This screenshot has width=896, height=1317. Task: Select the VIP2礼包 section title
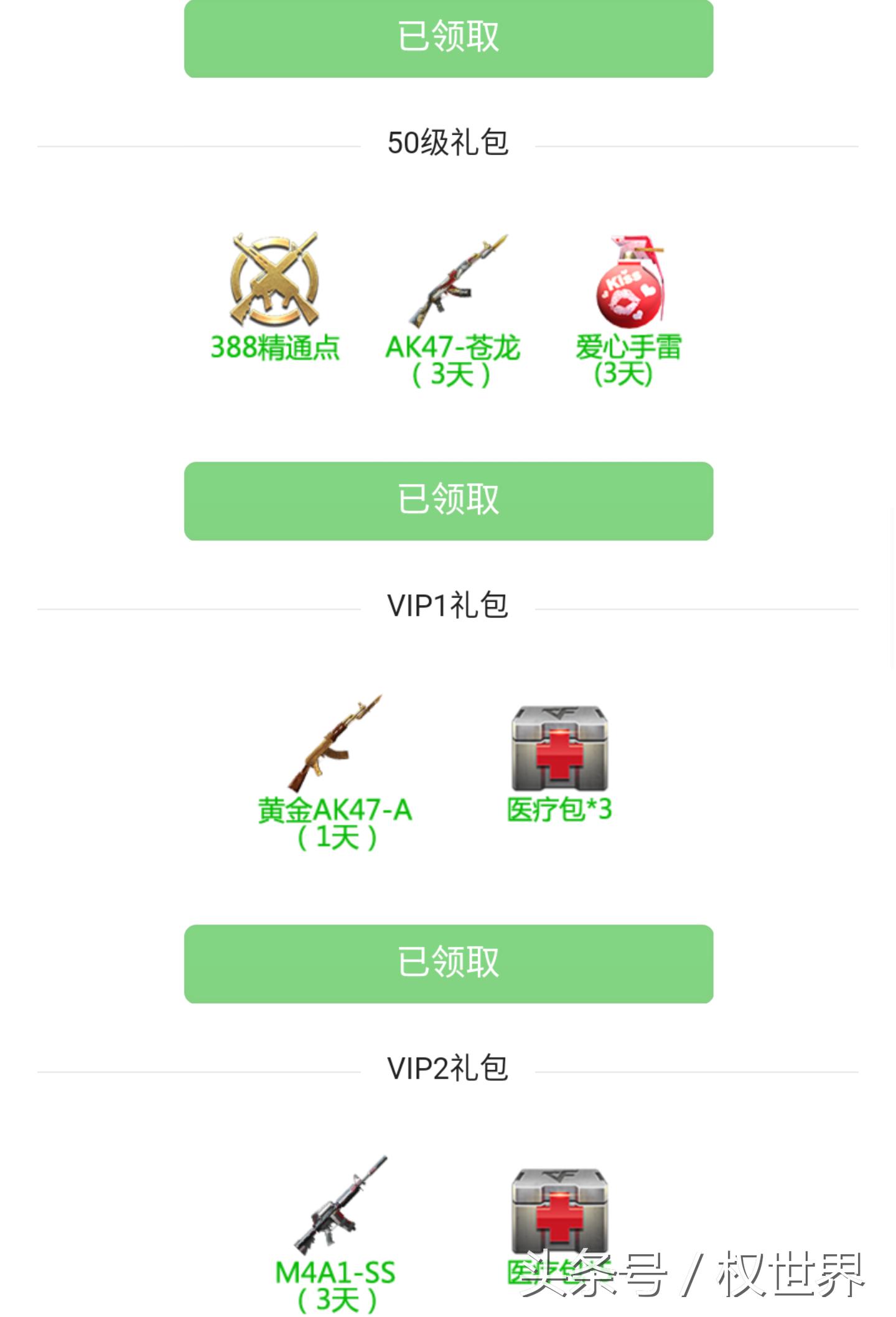[x=447, y=1068]
